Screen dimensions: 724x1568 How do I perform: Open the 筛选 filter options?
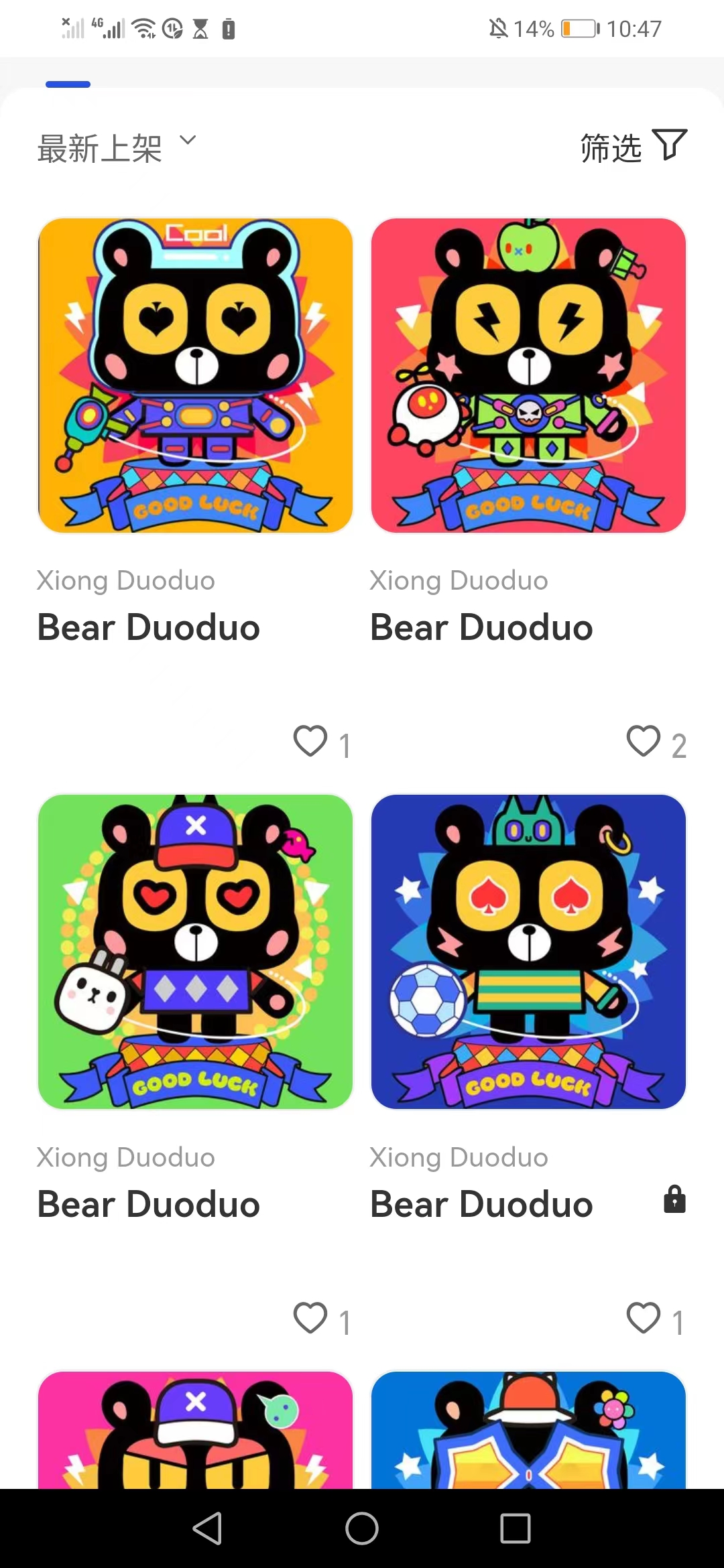(633, 147)
